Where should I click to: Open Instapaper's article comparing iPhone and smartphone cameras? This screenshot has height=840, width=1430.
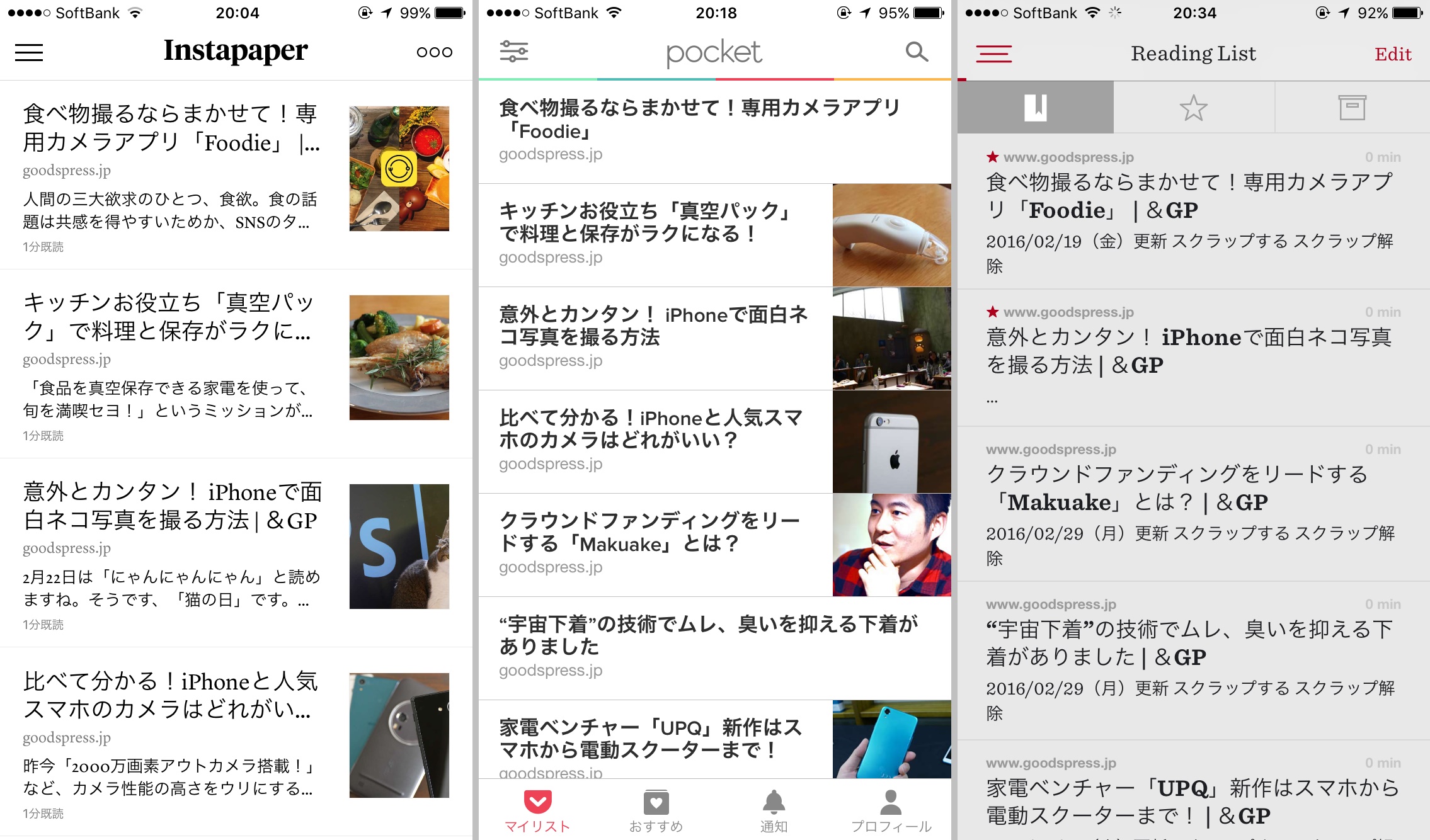(236, 742)
